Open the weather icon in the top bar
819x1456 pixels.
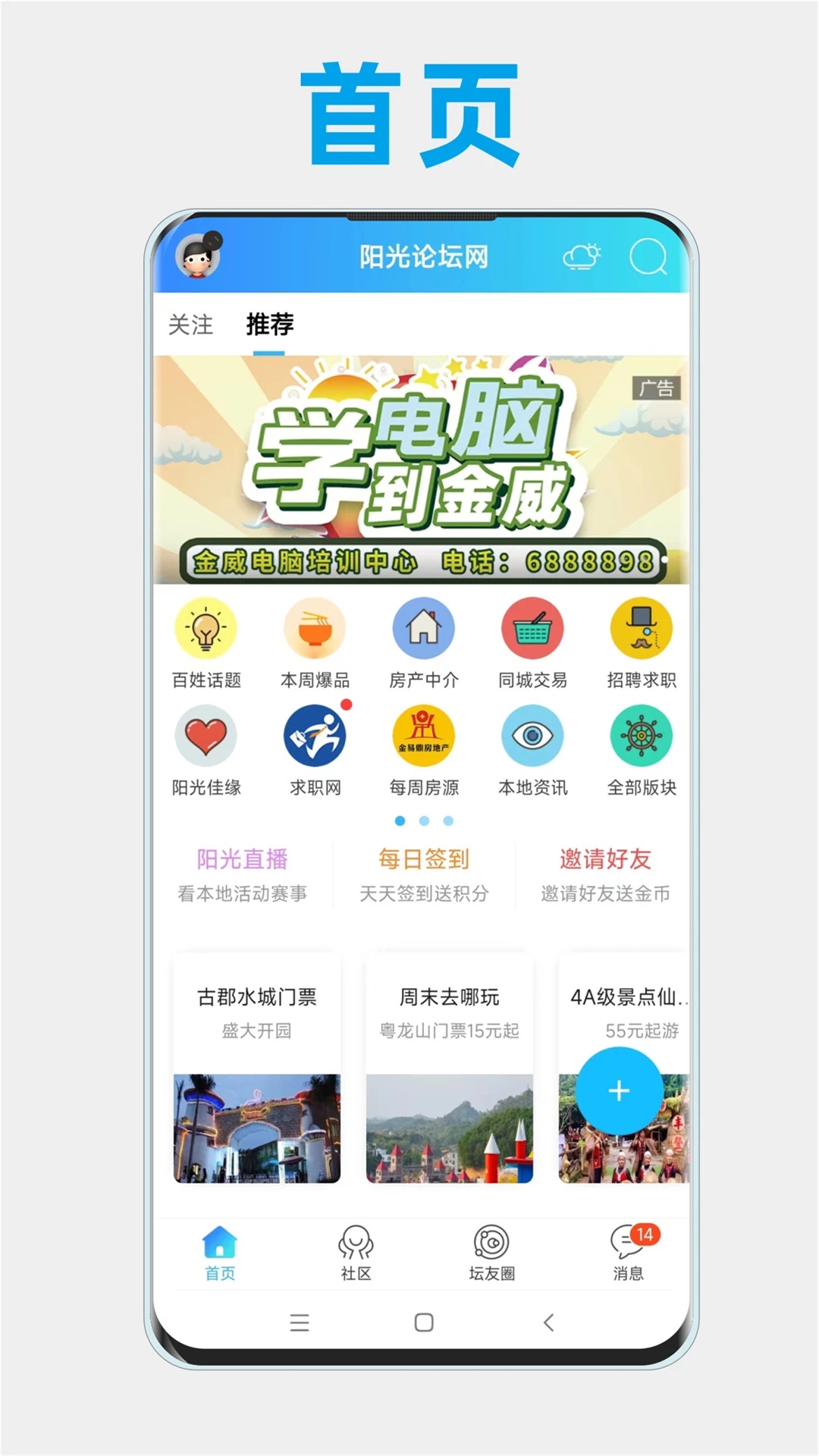point(581,258)
